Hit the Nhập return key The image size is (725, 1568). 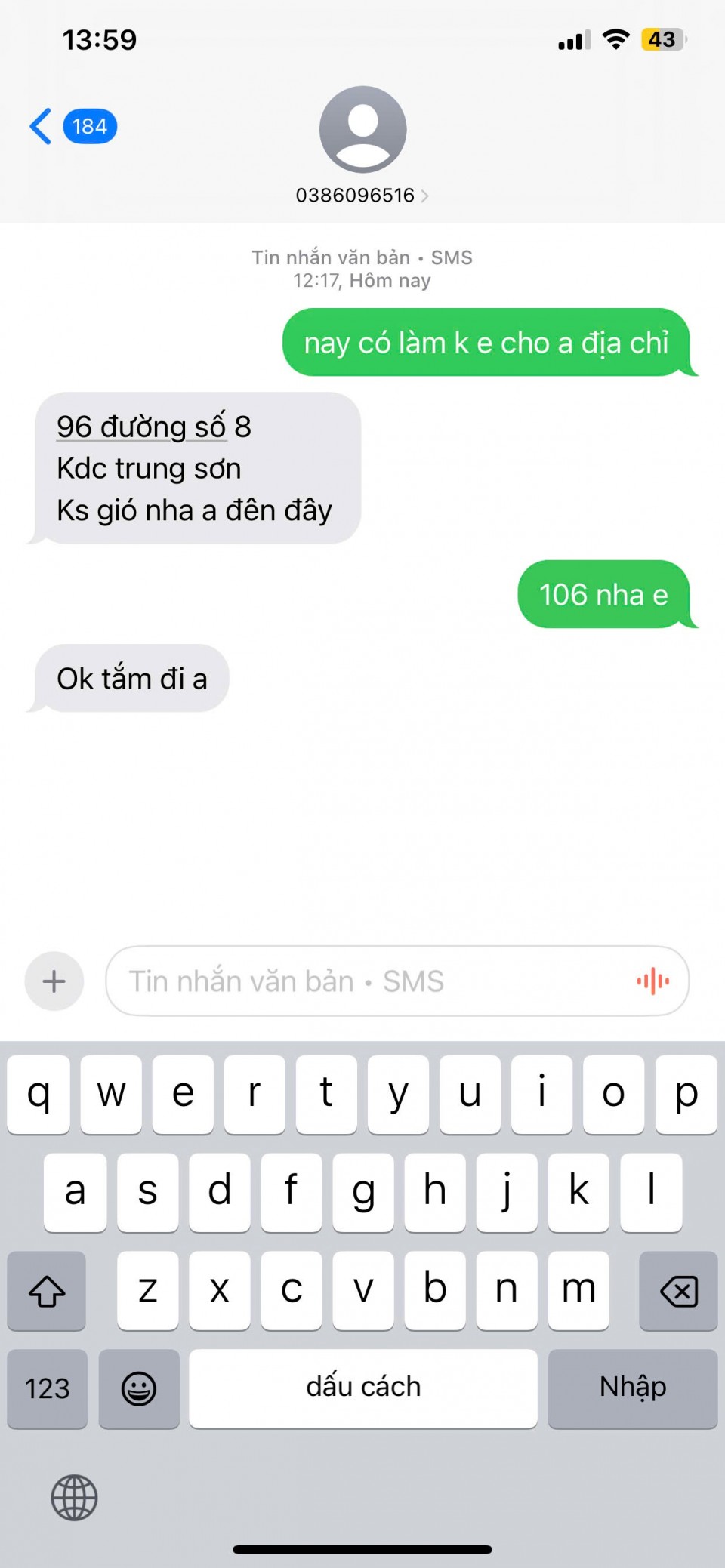pos(632,1388)
